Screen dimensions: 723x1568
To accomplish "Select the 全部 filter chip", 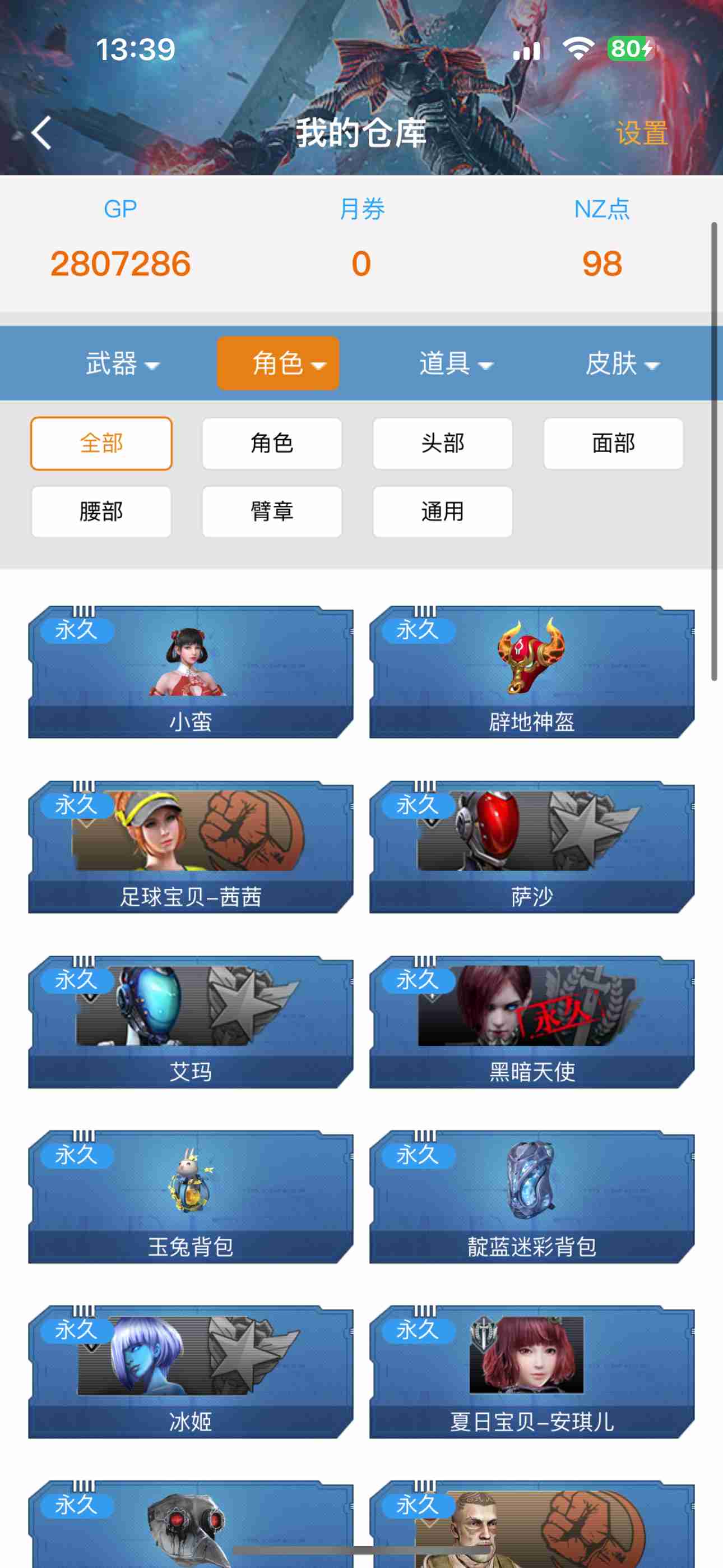I will (x=101, y=443).
